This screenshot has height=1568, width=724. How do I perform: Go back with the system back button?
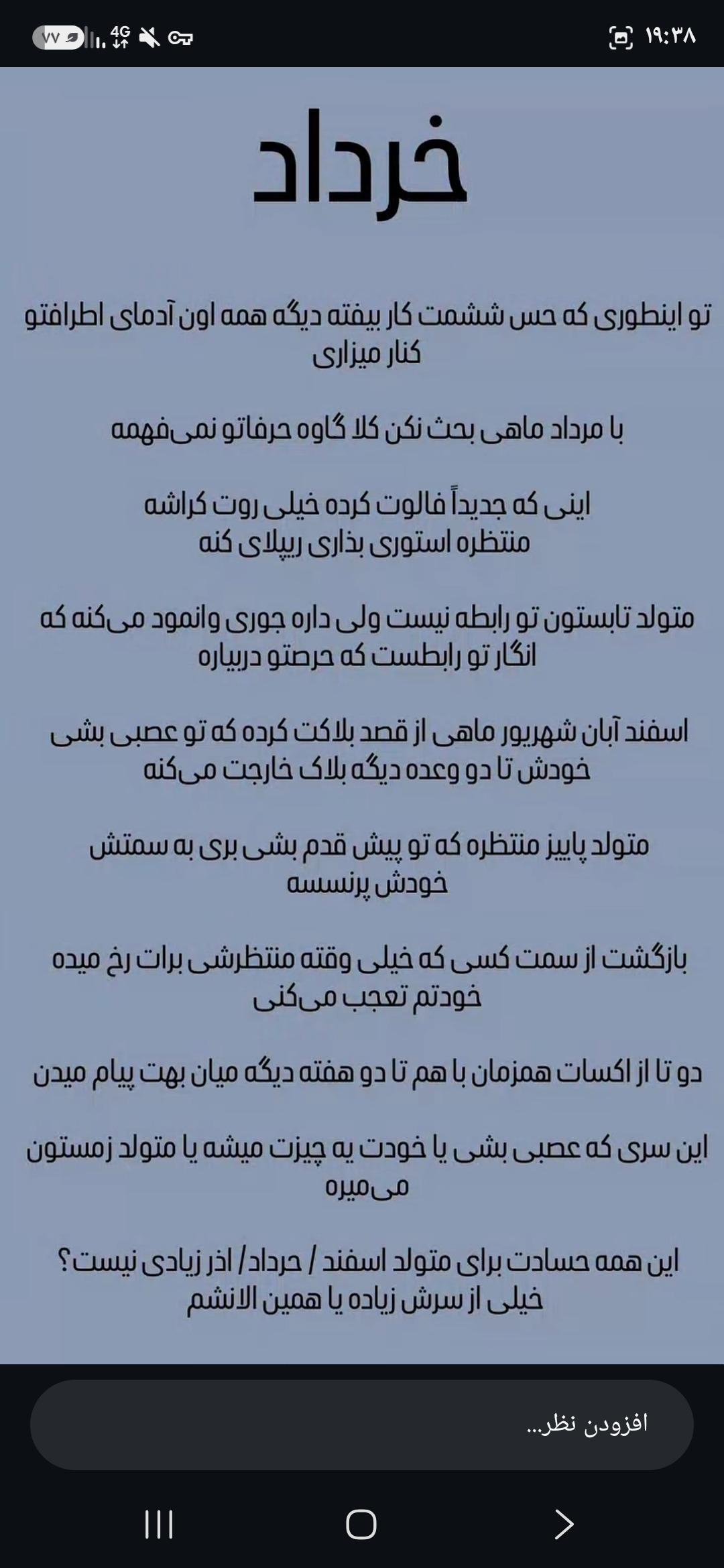(x=564, y=1524)
